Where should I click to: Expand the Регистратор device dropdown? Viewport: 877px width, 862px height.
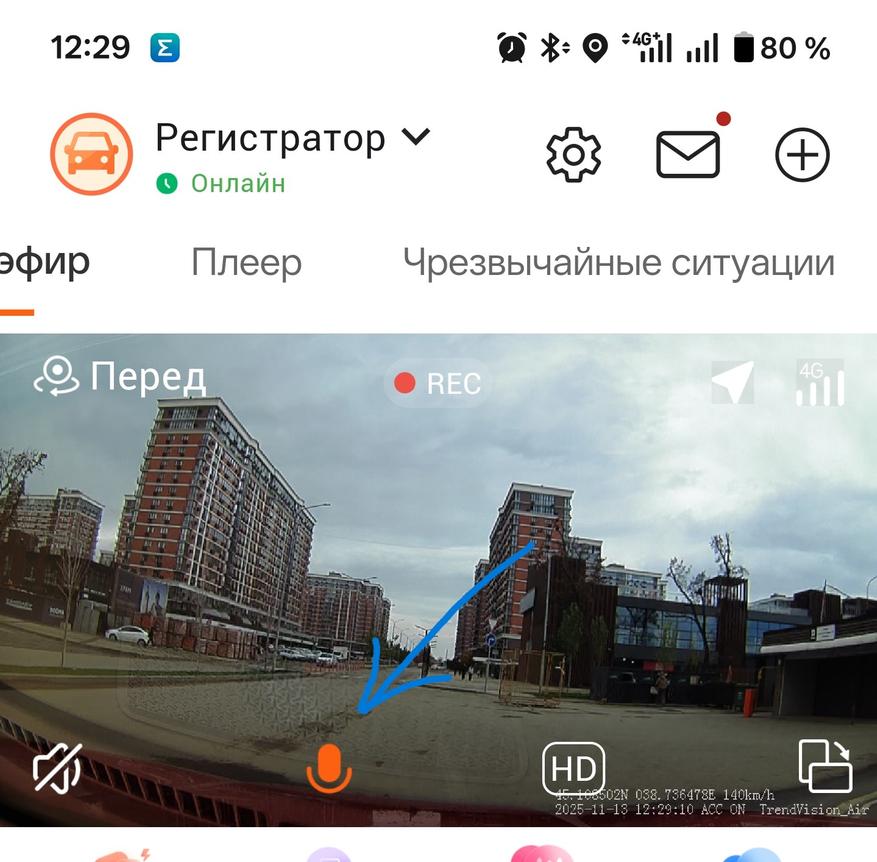(415, 138)
